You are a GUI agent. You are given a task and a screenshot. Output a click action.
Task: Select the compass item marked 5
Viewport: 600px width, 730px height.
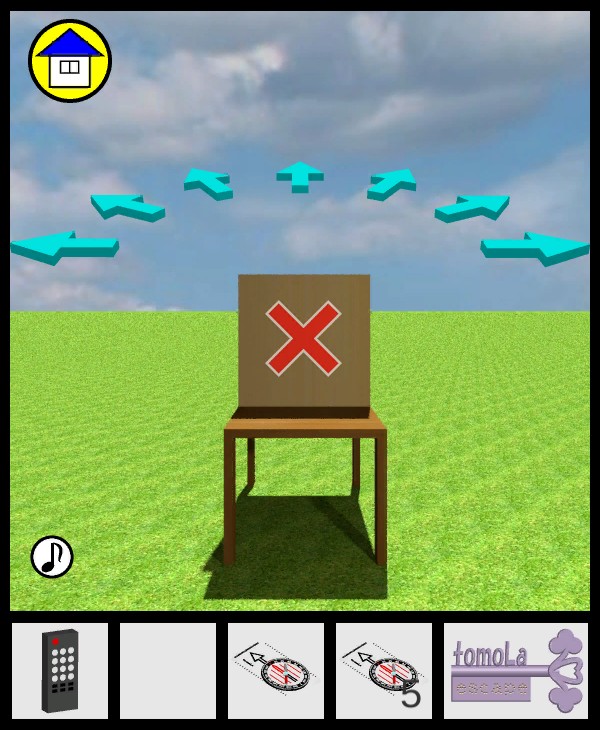click(x=384, y=671)
